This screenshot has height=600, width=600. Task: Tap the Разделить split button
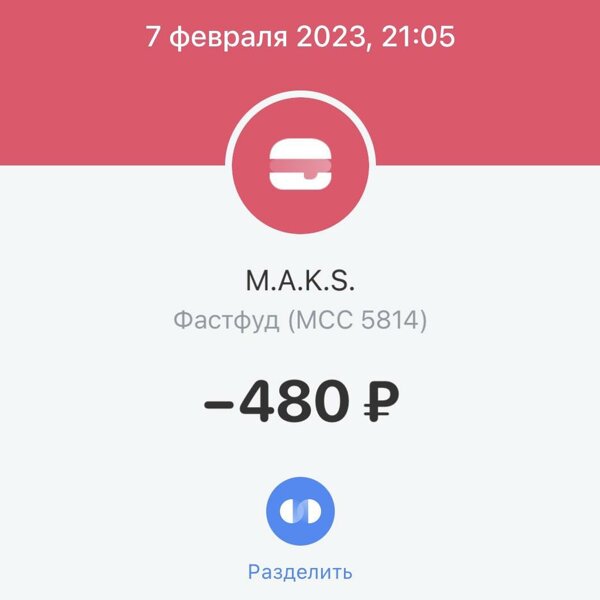pos(300,512)
